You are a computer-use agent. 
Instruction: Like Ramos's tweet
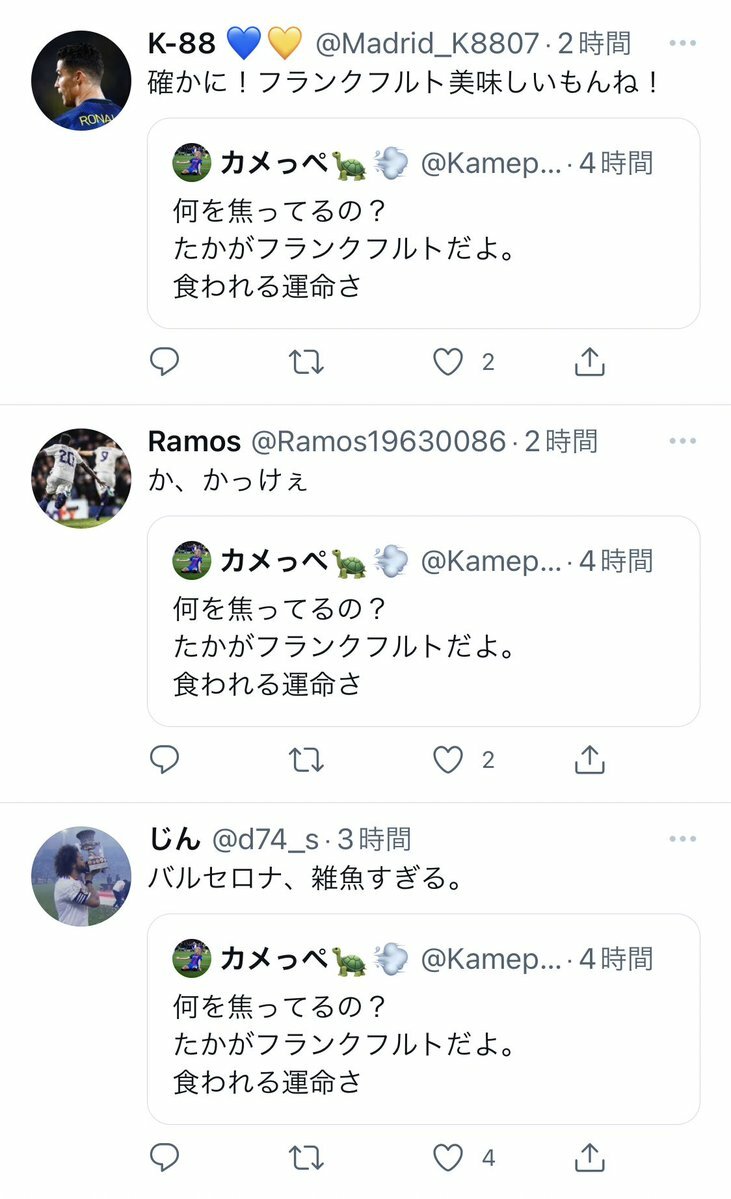click(x=448, y=760)
